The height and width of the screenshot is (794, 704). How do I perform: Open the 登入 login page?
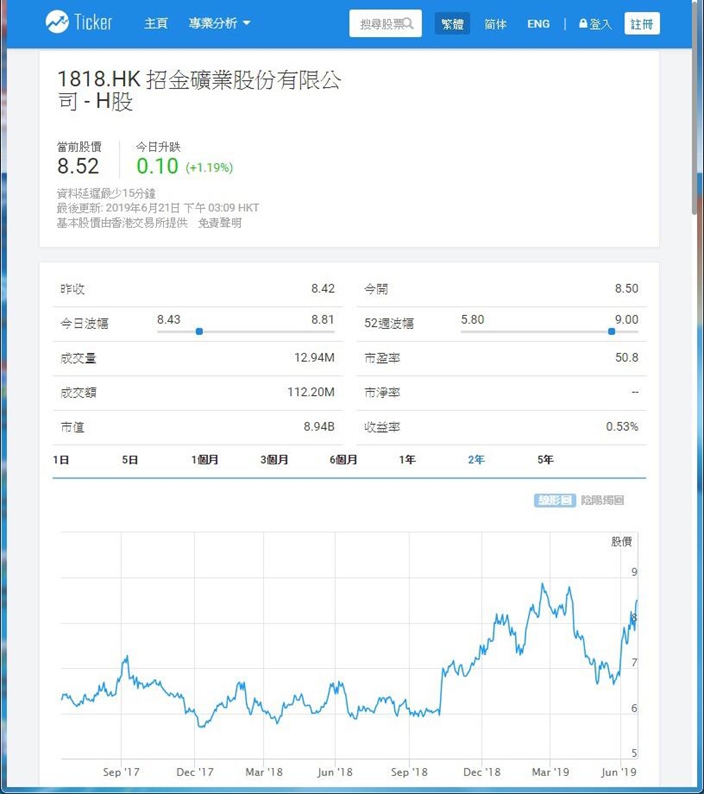595,24
